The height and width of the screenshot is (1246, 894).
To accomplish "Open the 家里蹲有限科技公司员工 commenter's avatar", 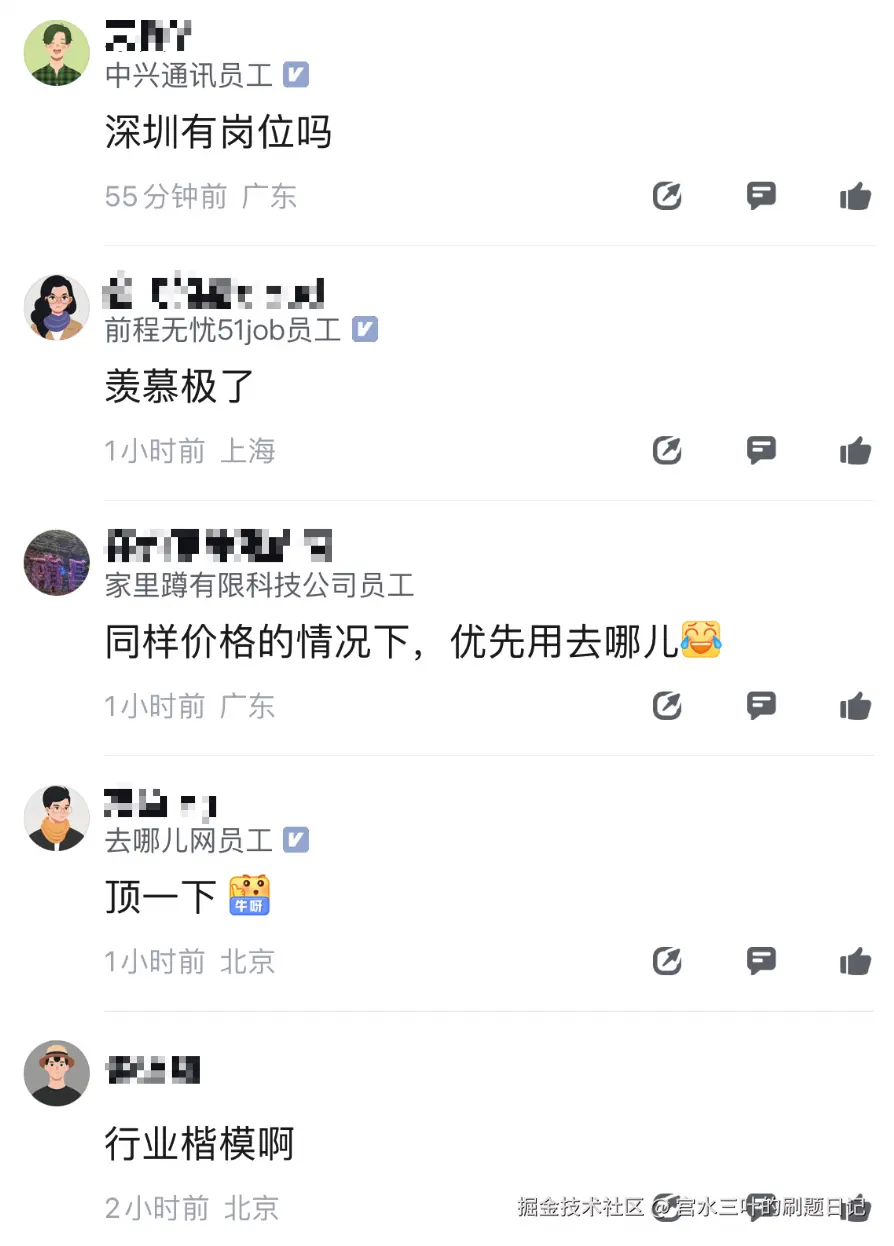I will pyautogui.click(x=57, y=563).
